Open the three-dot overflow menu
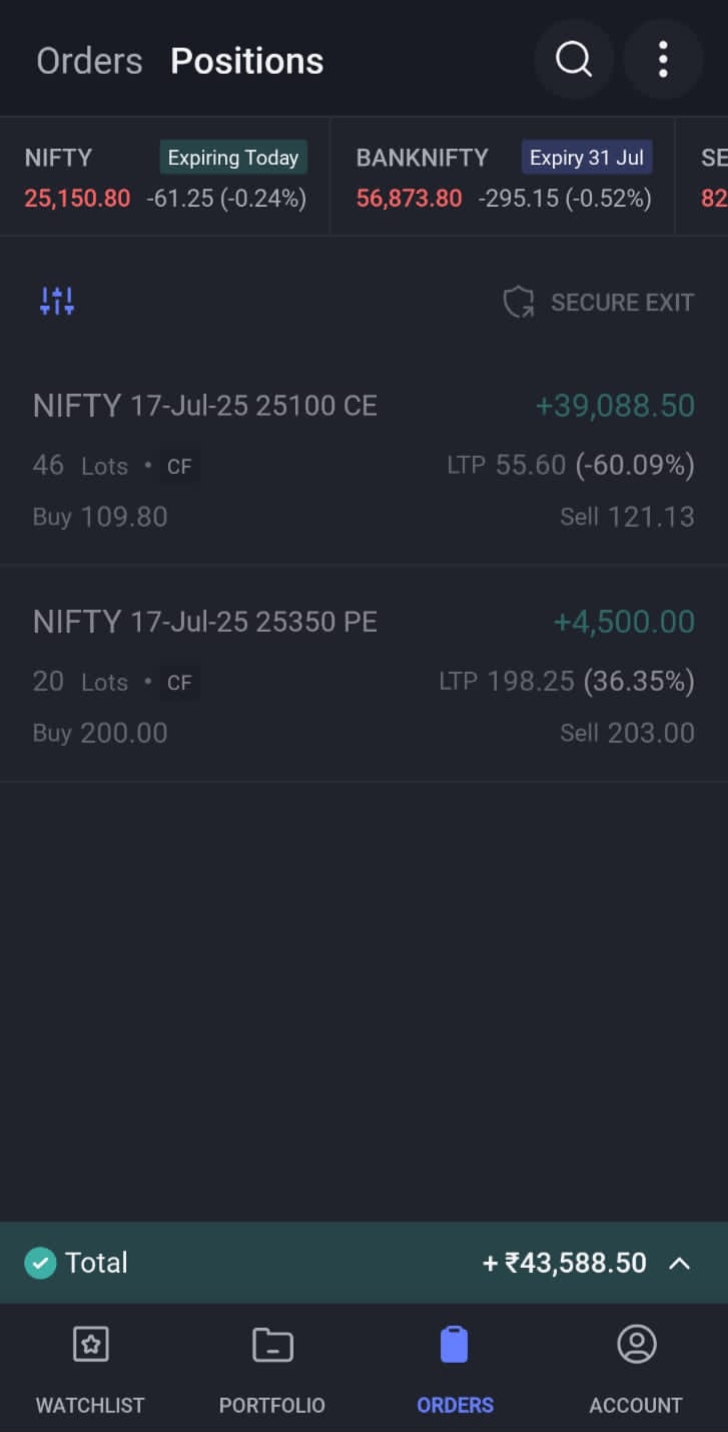This screenshot has width=728, height=1432. (662, 60)
